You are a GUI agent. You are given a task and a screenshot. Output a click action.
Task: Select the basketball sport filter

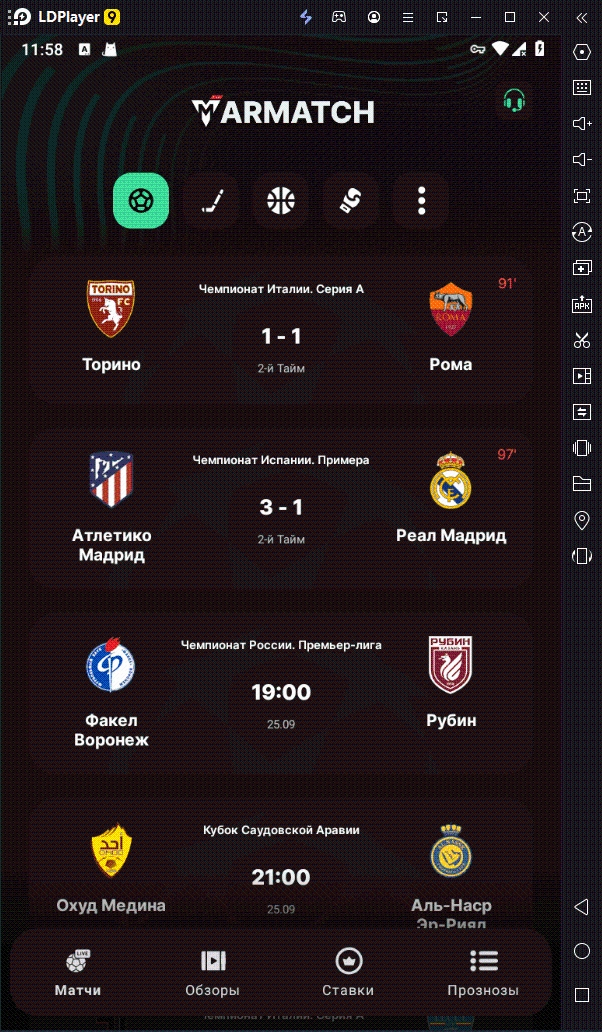click(281, 201)
